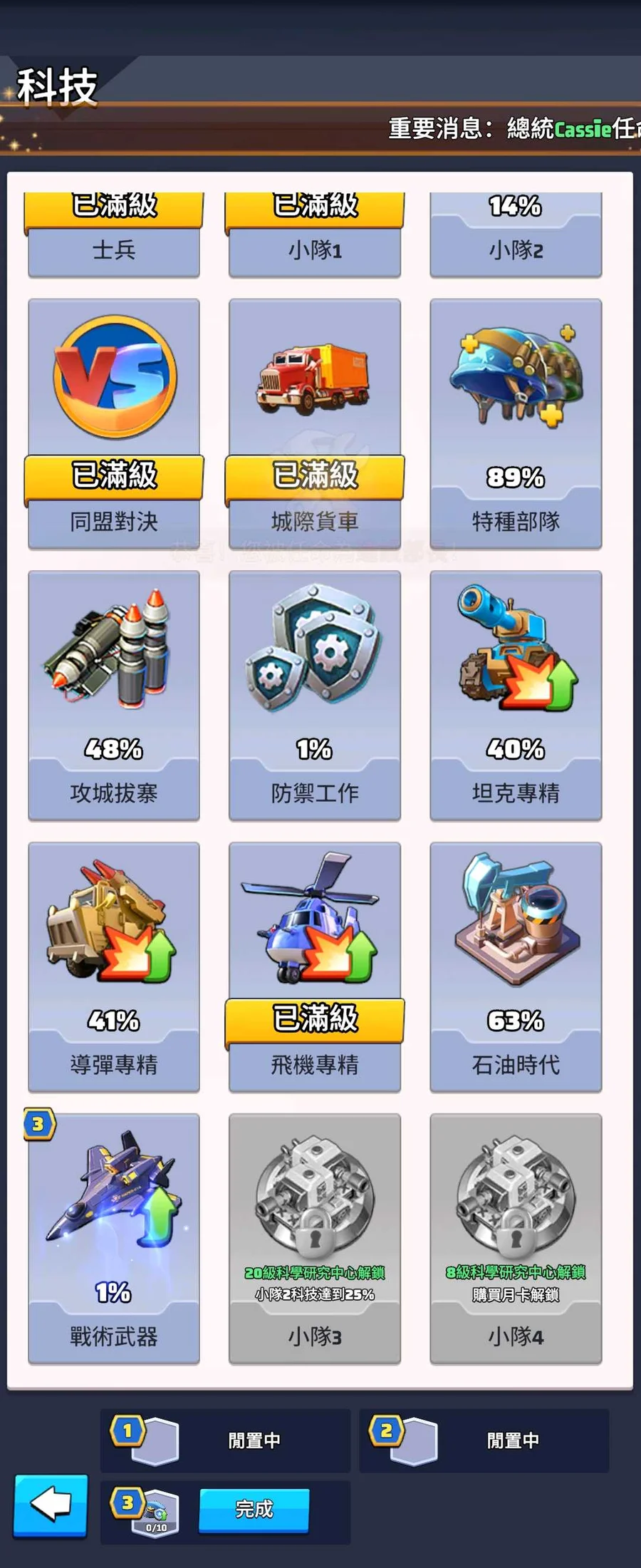This screenshot has width=641, height=1568.
Task: Open the 同盟對決 tech card
Action: pos(114,424)
